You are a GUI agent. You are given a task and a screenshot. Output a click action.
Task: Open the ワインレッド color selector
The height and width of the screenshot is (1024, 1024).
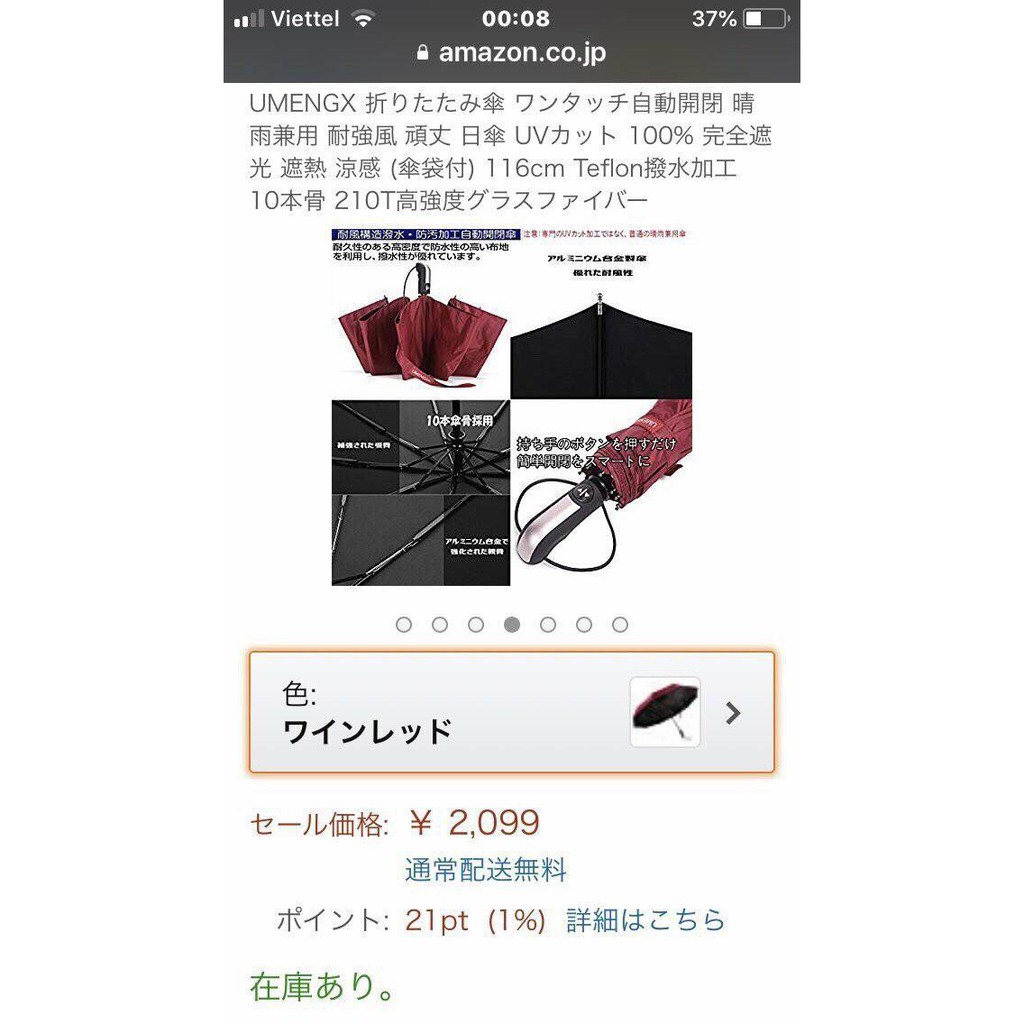click(511, 712)
